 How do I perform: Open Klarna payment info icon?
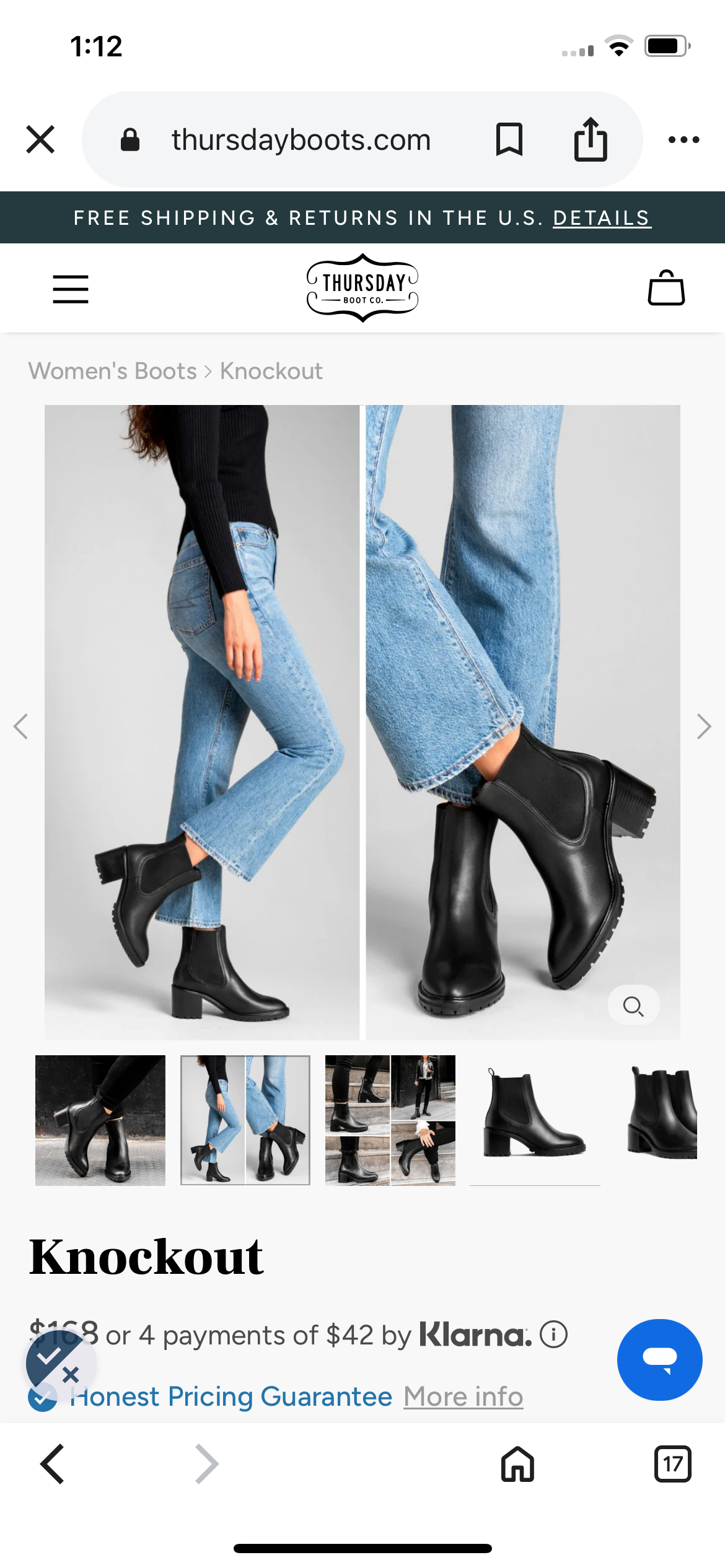(x=553, y=1335)
